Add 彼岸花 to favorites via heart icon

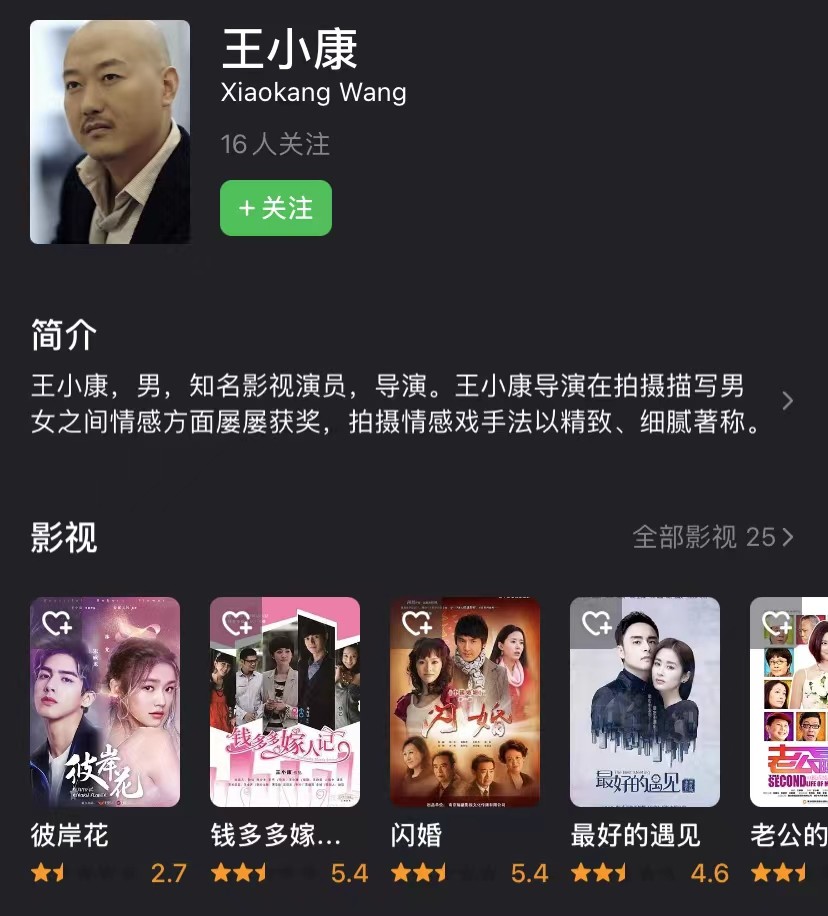[56, 624]
